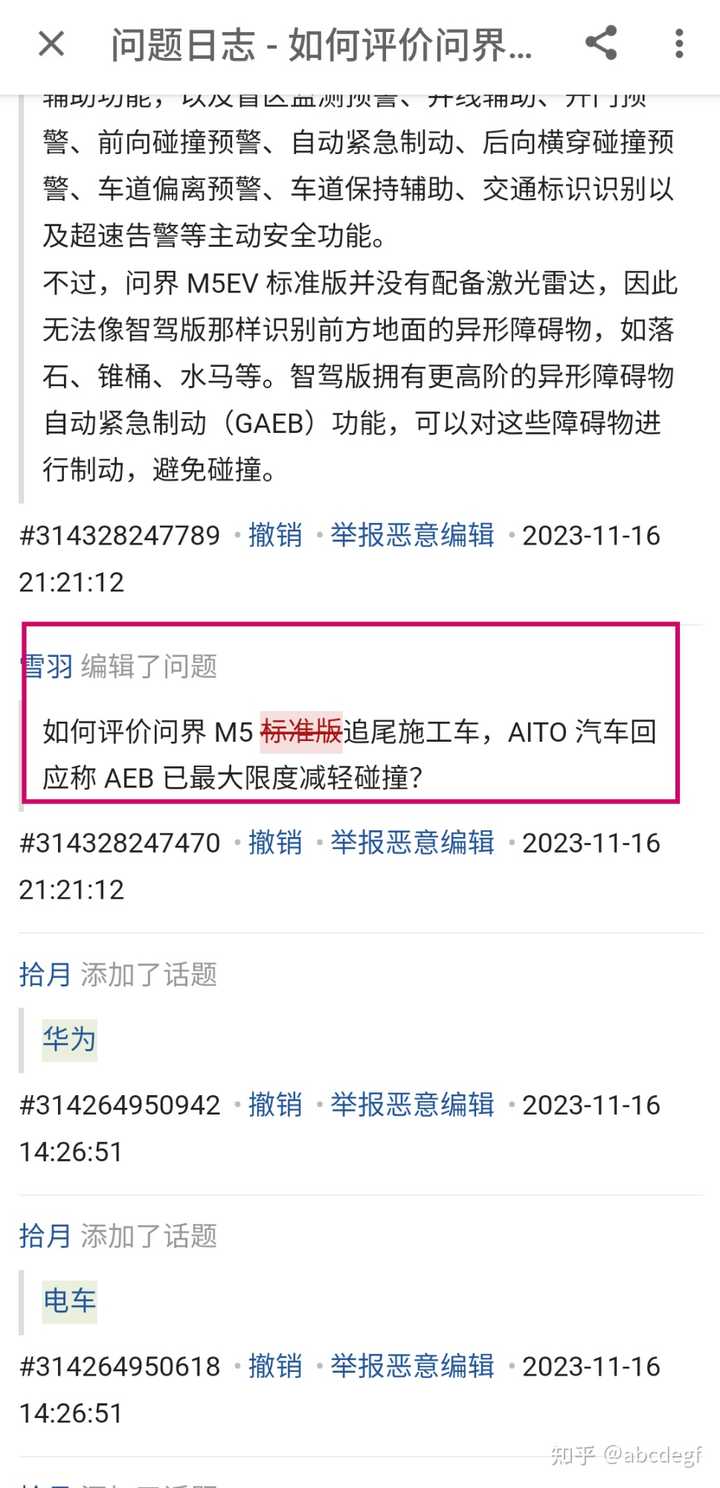720x1488 pixels.
Task: Tap 撤销 for entry #314328247470
Action: [275, 843]
